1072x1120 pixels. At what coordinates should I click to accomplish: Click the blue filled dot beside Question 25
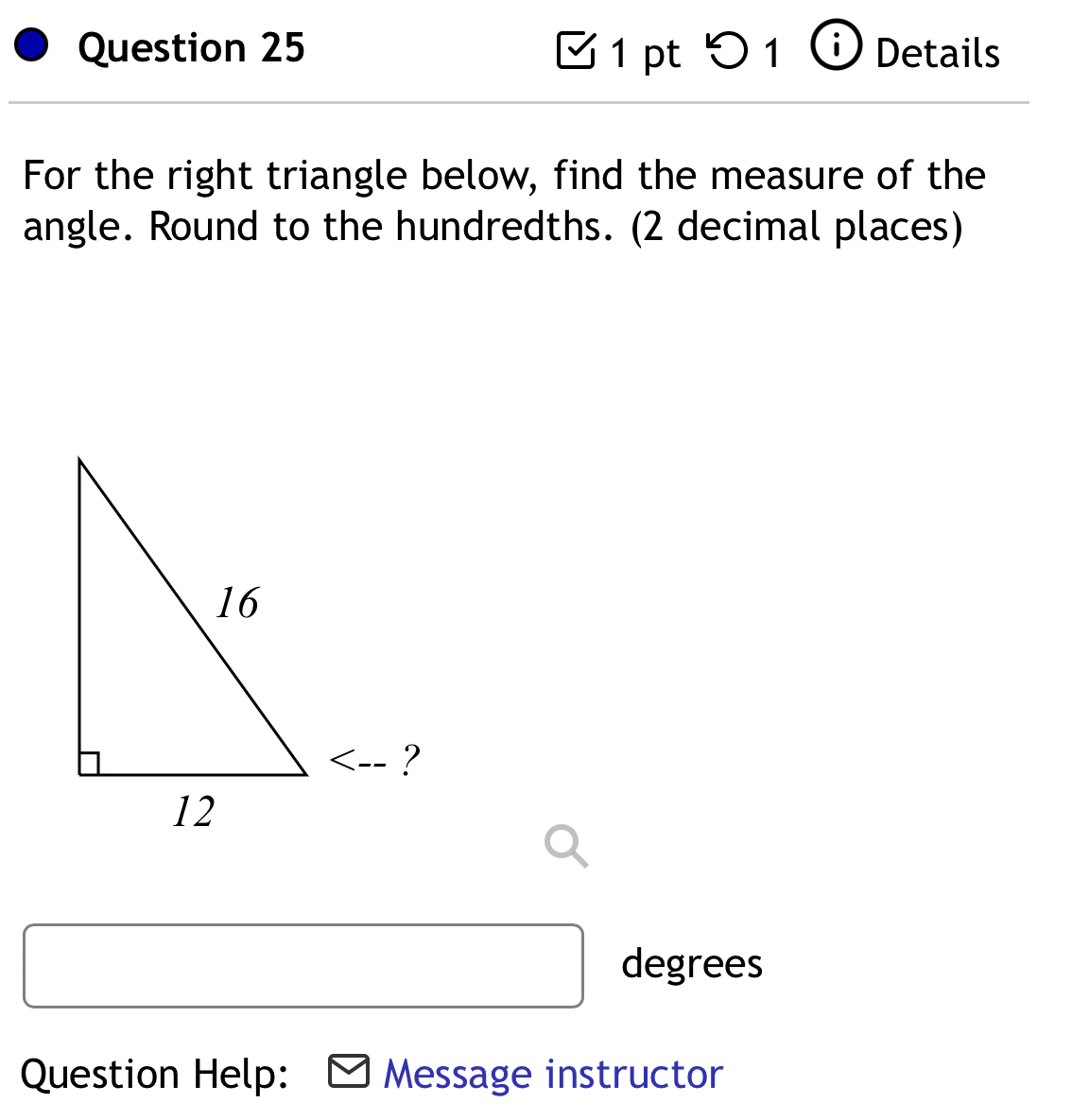coord(30,46)
